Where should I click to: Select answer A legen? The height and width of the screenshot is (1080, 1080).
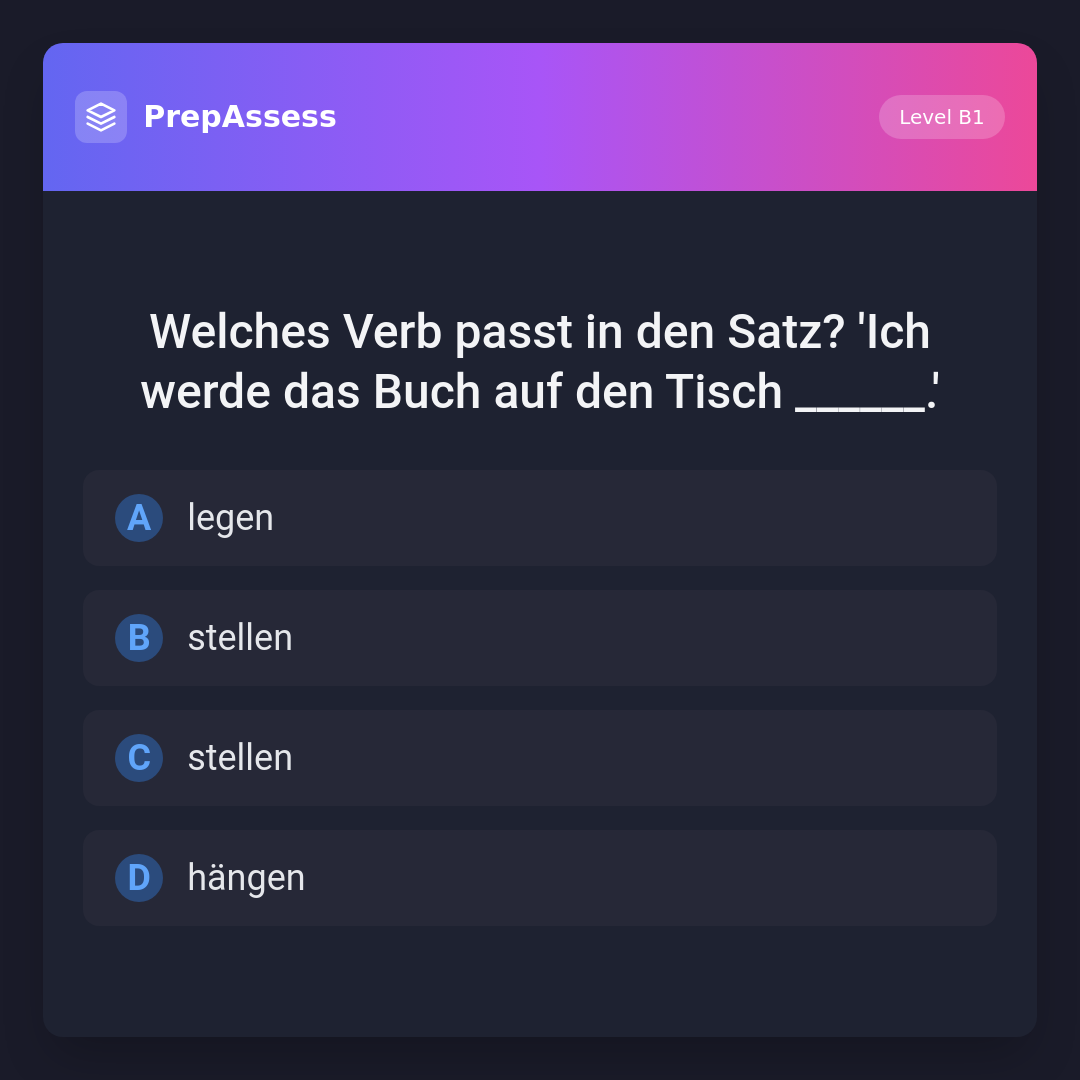pyautogui.click(x=539, y=518)
